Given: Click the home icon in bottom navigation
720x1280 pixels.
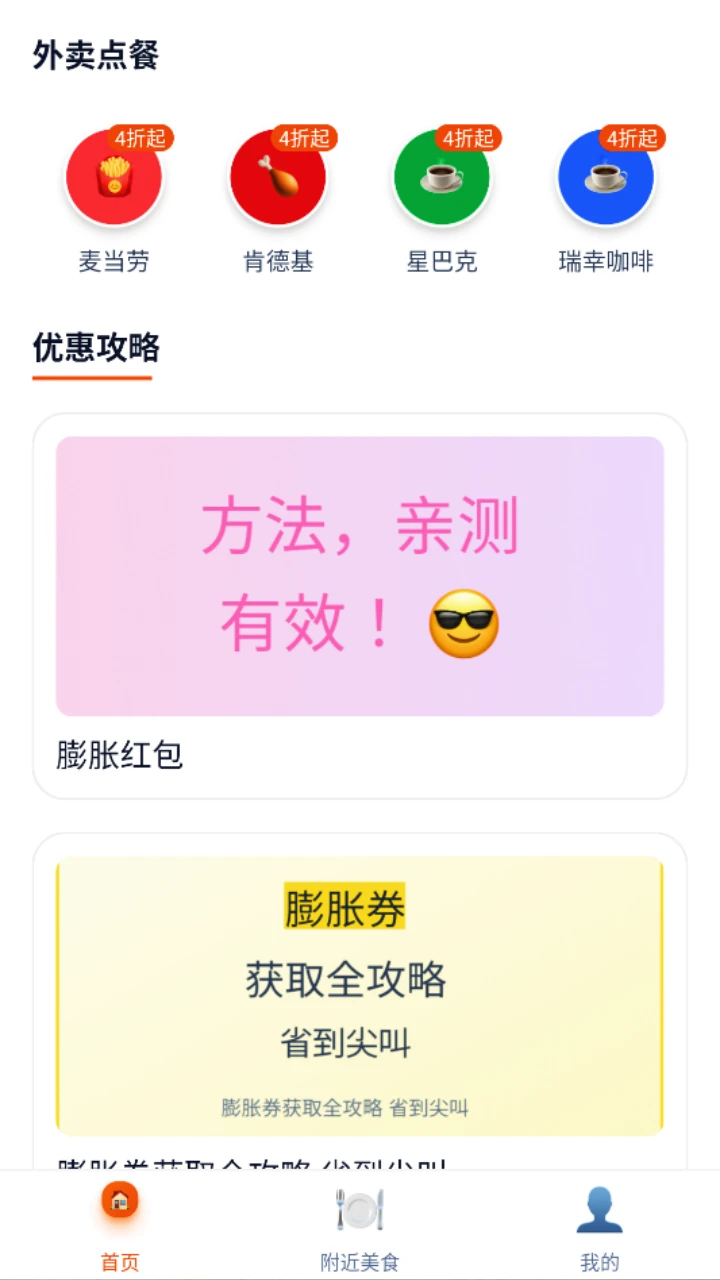Looking at the screenshot, I should pyautogui.click(x=119, y=1202).
